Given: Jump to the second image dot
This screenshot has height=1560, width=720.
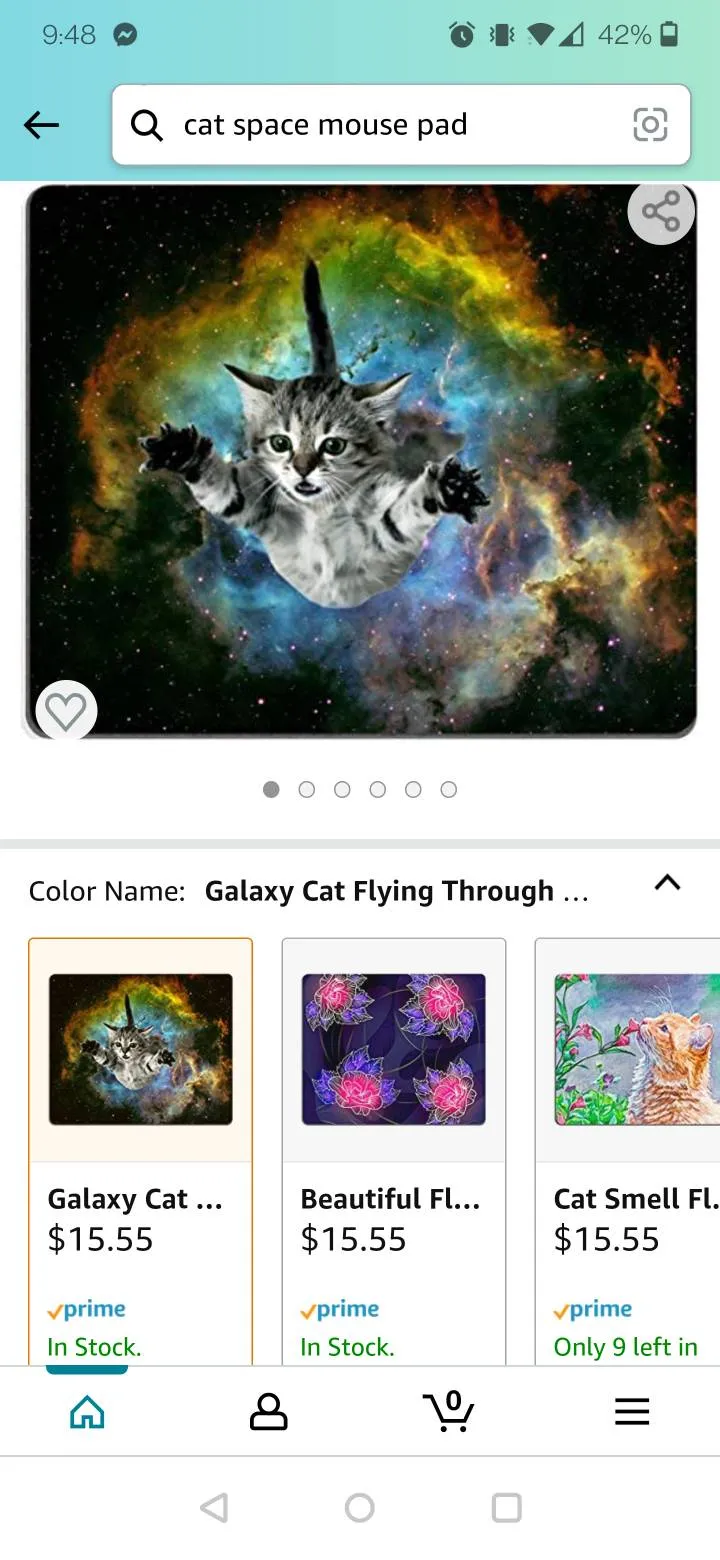Looking at the screenshot, I should 307,790.
